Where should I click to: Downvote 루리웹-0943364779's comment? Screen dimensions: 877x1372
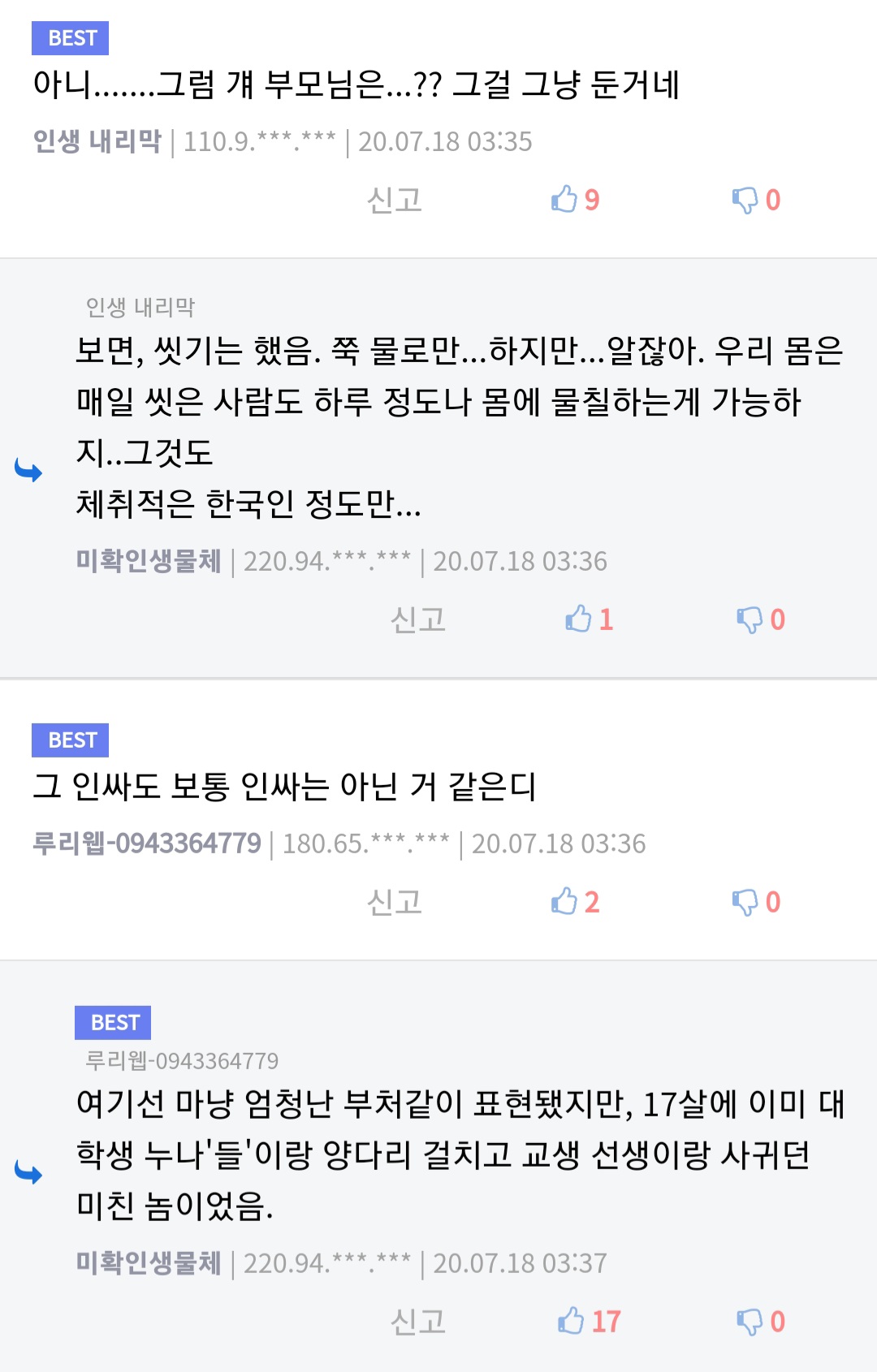click(755, 902)
